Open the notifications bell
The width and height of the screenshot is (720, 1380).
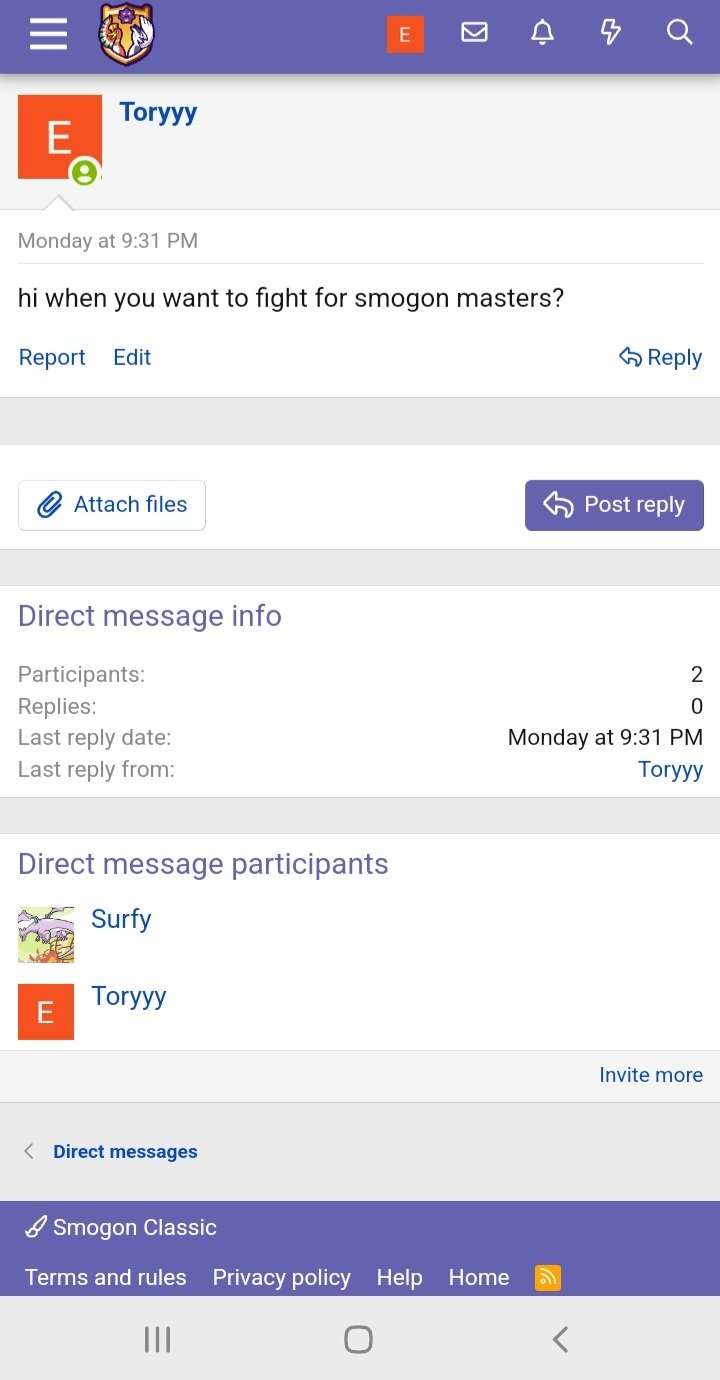click(542, 33)
